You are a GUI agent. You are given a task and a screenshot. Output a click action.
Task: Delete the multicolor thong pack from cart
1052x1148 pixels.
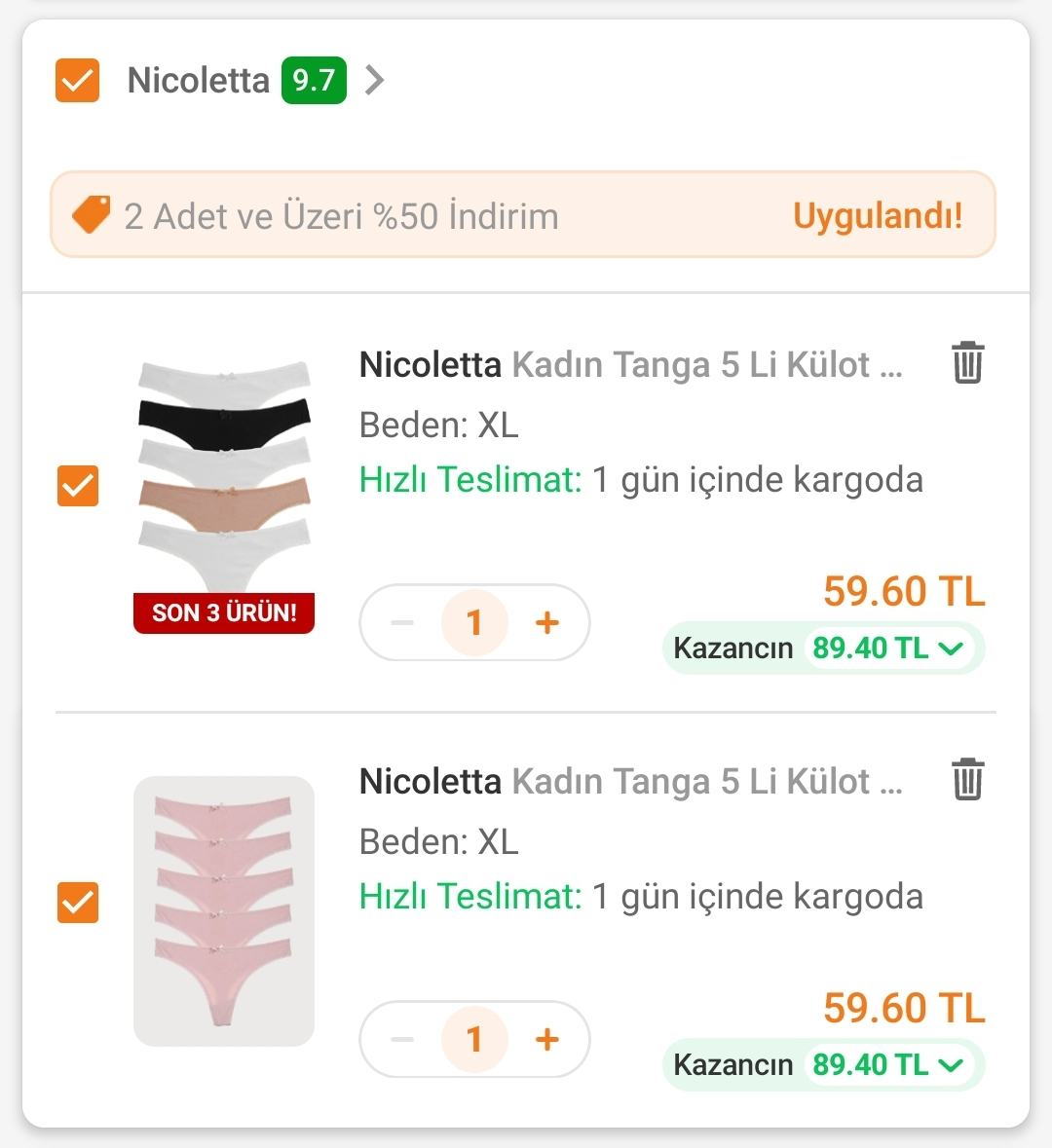coord(967,363)
